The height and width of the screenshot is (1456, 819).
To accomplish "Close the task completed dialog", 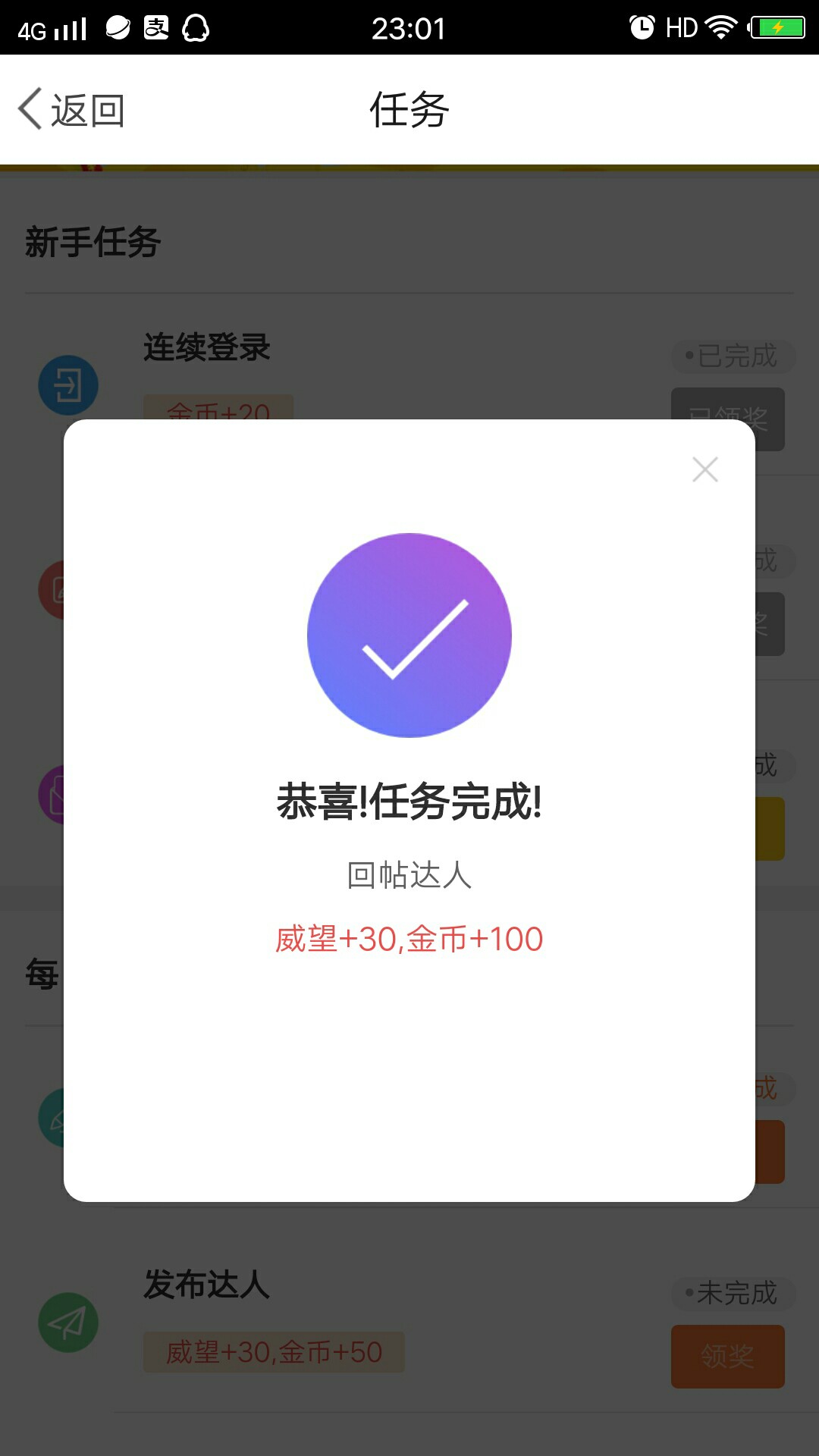I will 705,469.
